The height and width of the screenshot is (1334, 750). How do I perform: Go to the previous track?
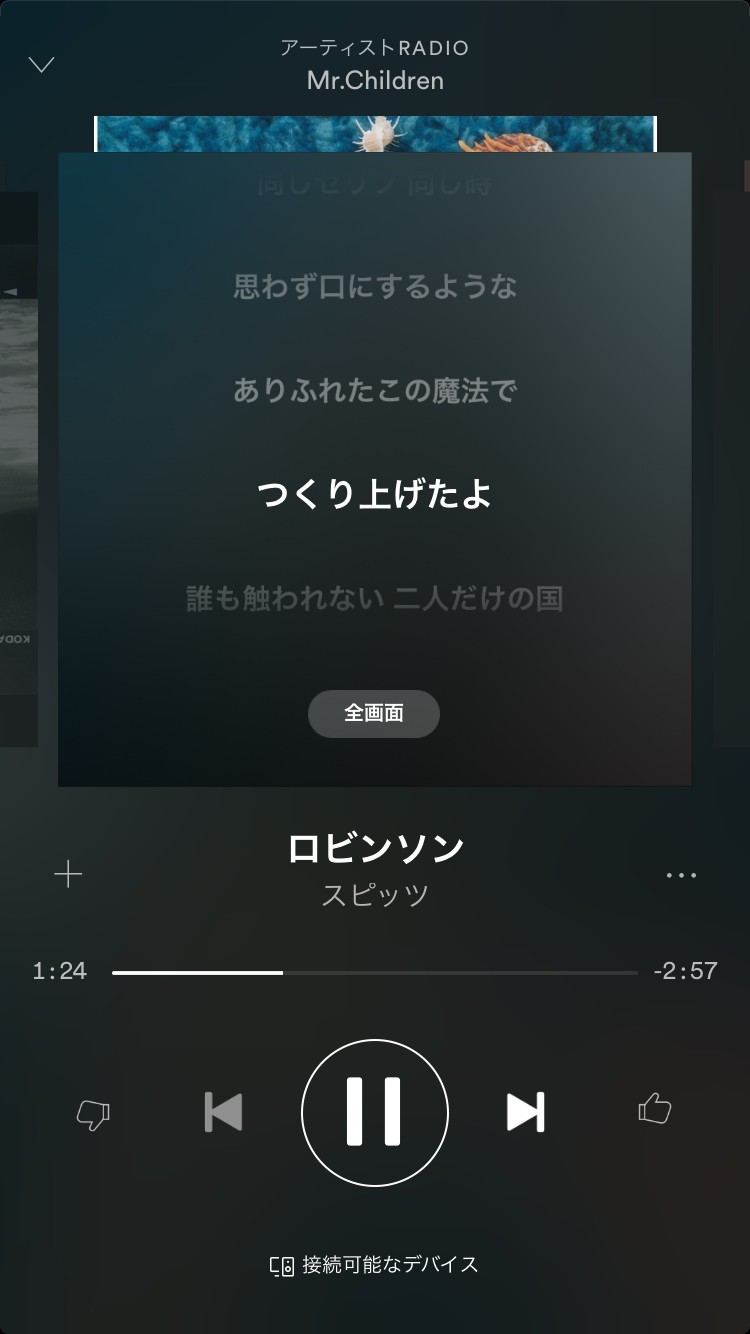tap(224, 1112)
